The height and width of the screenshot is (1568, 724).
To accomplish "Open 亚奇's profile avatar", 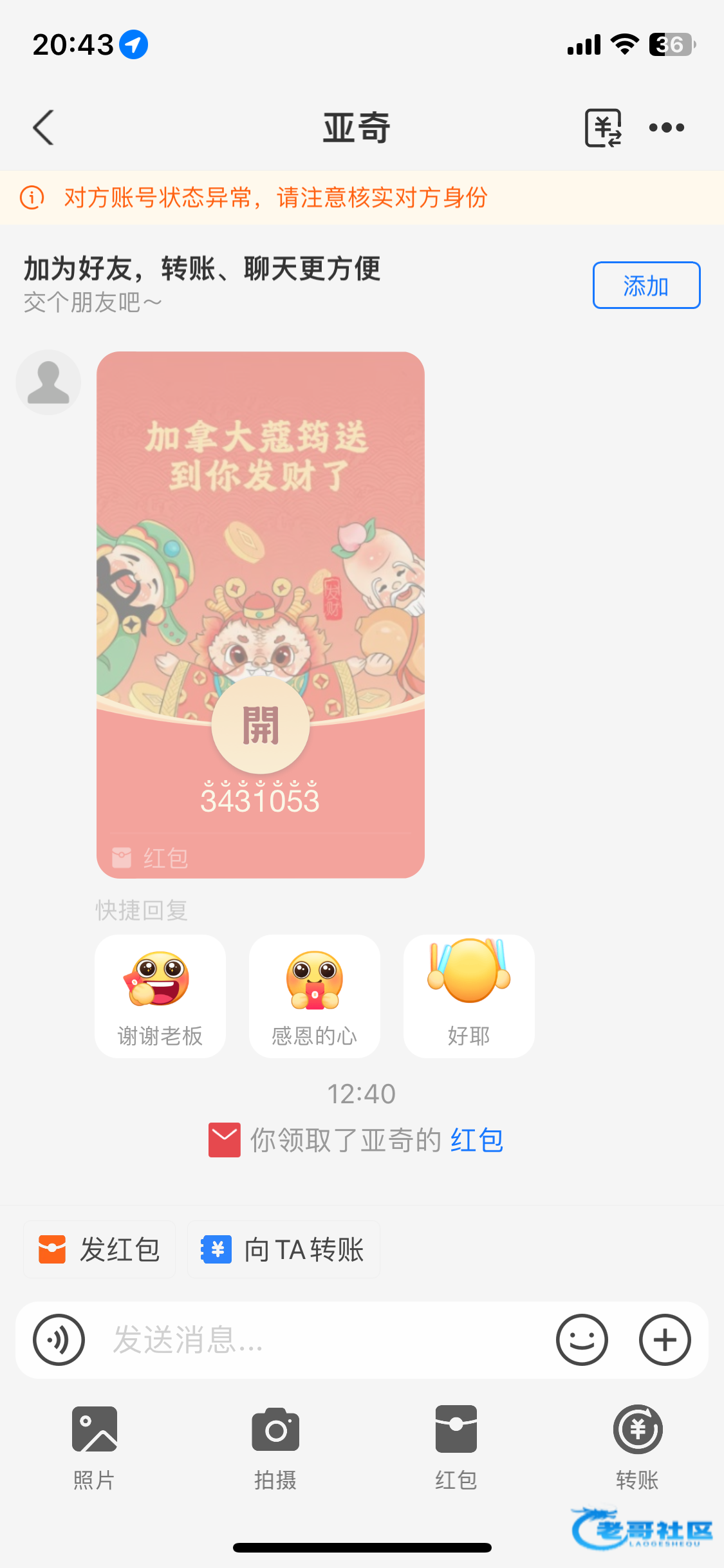I will pos(48,382).
